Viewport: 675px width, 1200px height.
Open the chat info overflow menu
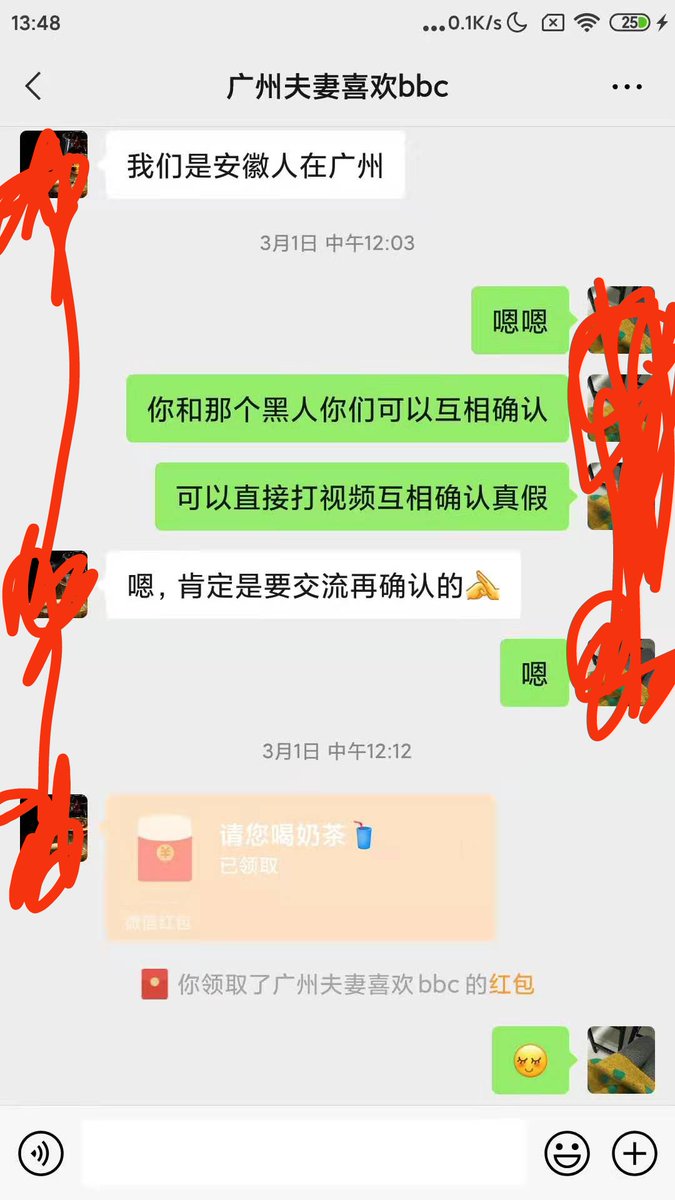[x=627, y=87]
